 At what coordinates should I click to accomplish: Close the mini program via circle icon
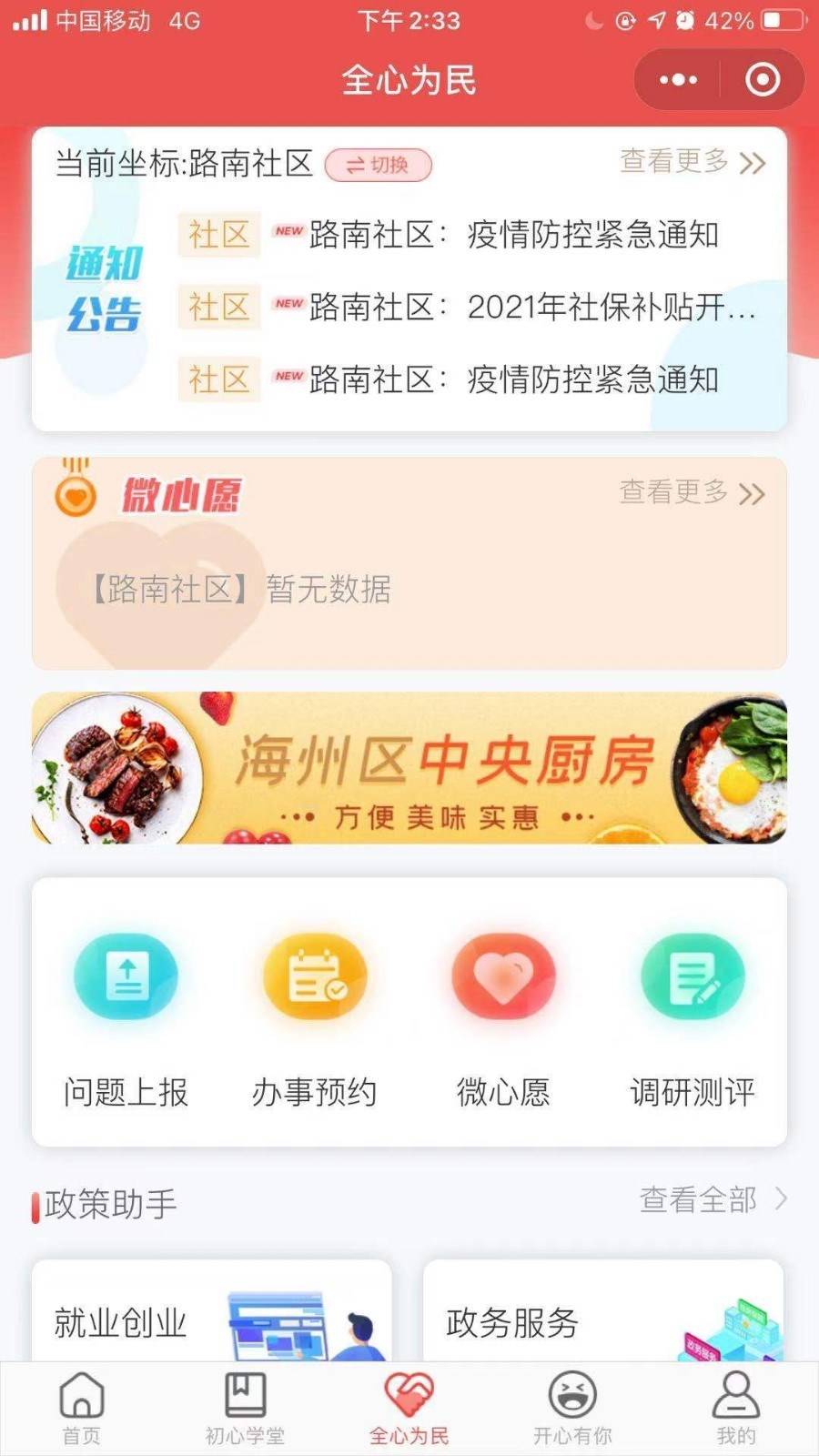[762, 80]
